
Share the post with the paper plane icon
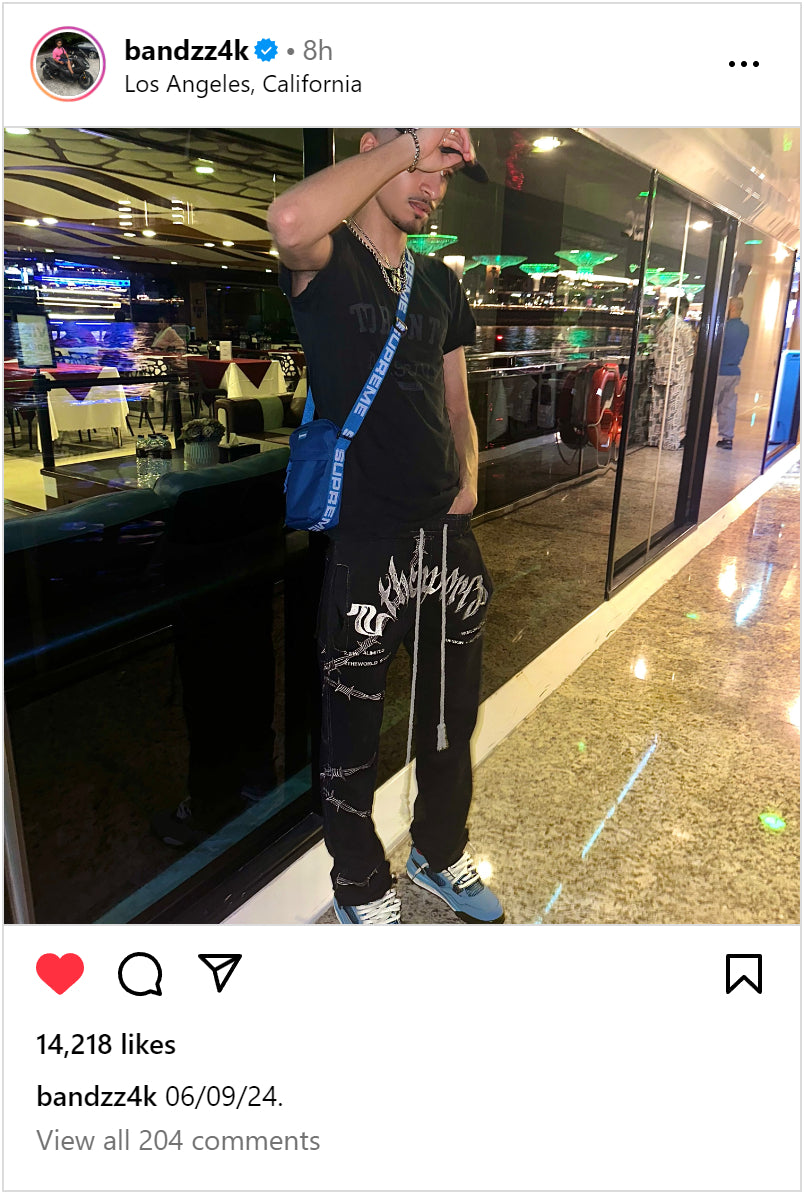(x=220, y=973)
